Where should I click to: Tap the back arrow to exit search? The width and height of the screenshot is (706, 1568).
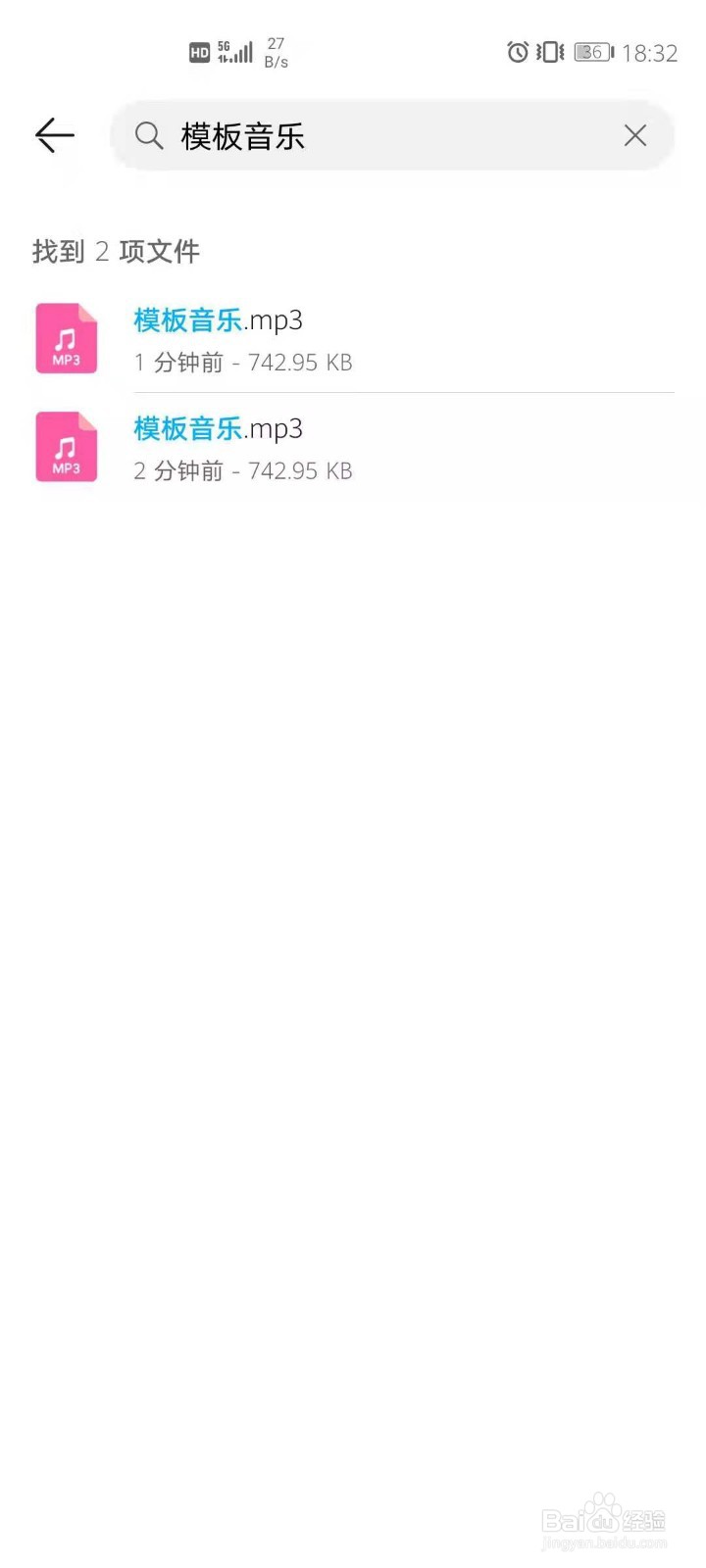point(54,136)
